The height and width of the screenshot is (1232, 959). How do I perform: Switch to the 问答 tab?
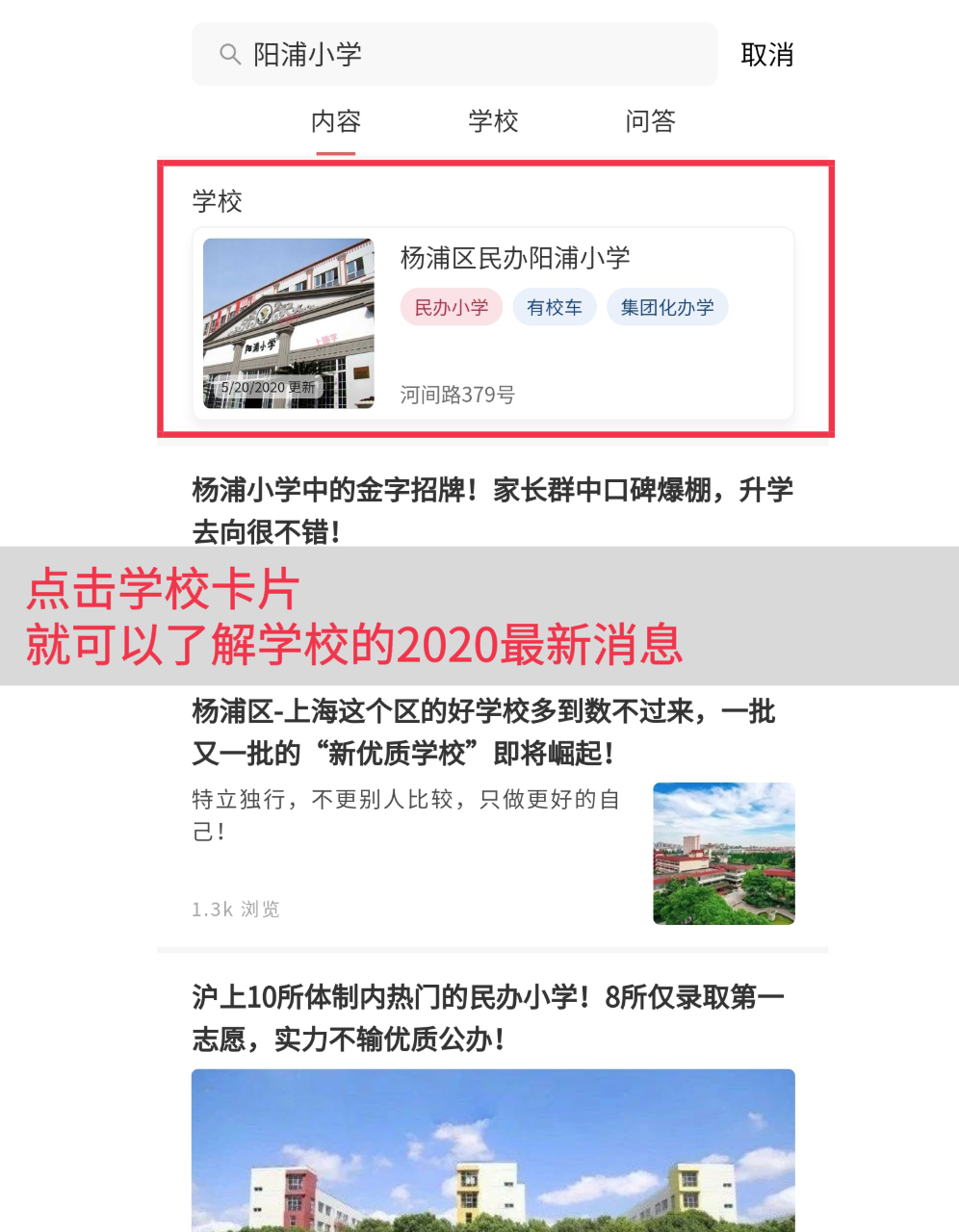[x=650, y=121]
